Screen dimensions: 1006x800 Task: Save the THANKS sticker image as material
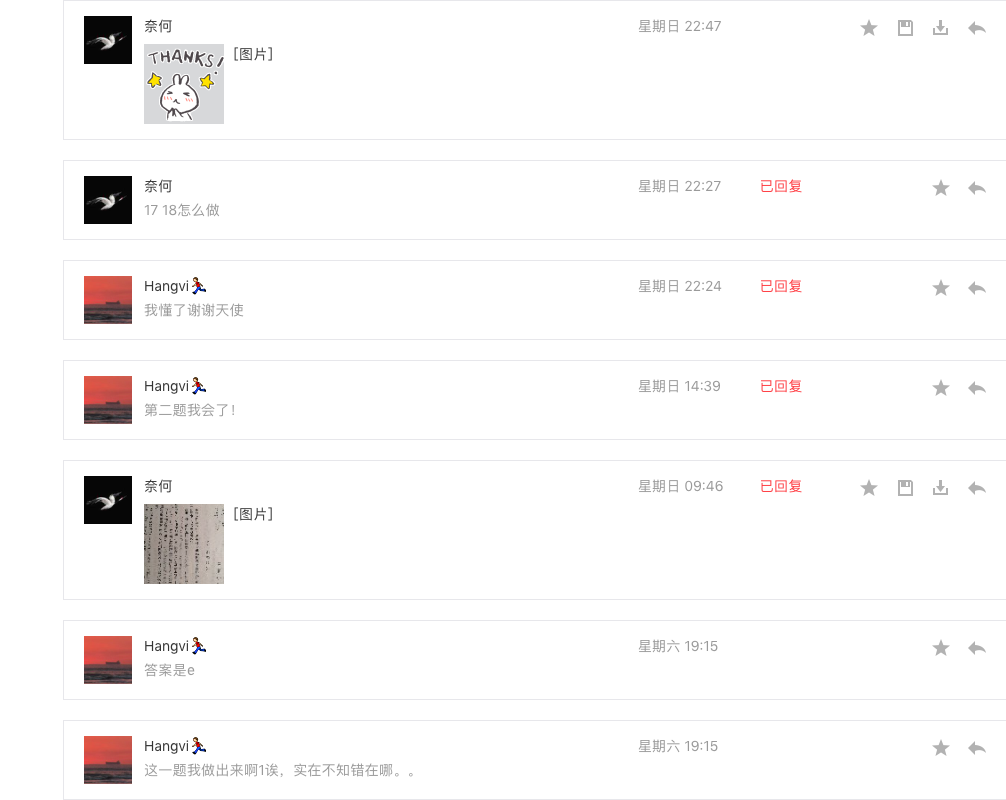coord(905,28)
